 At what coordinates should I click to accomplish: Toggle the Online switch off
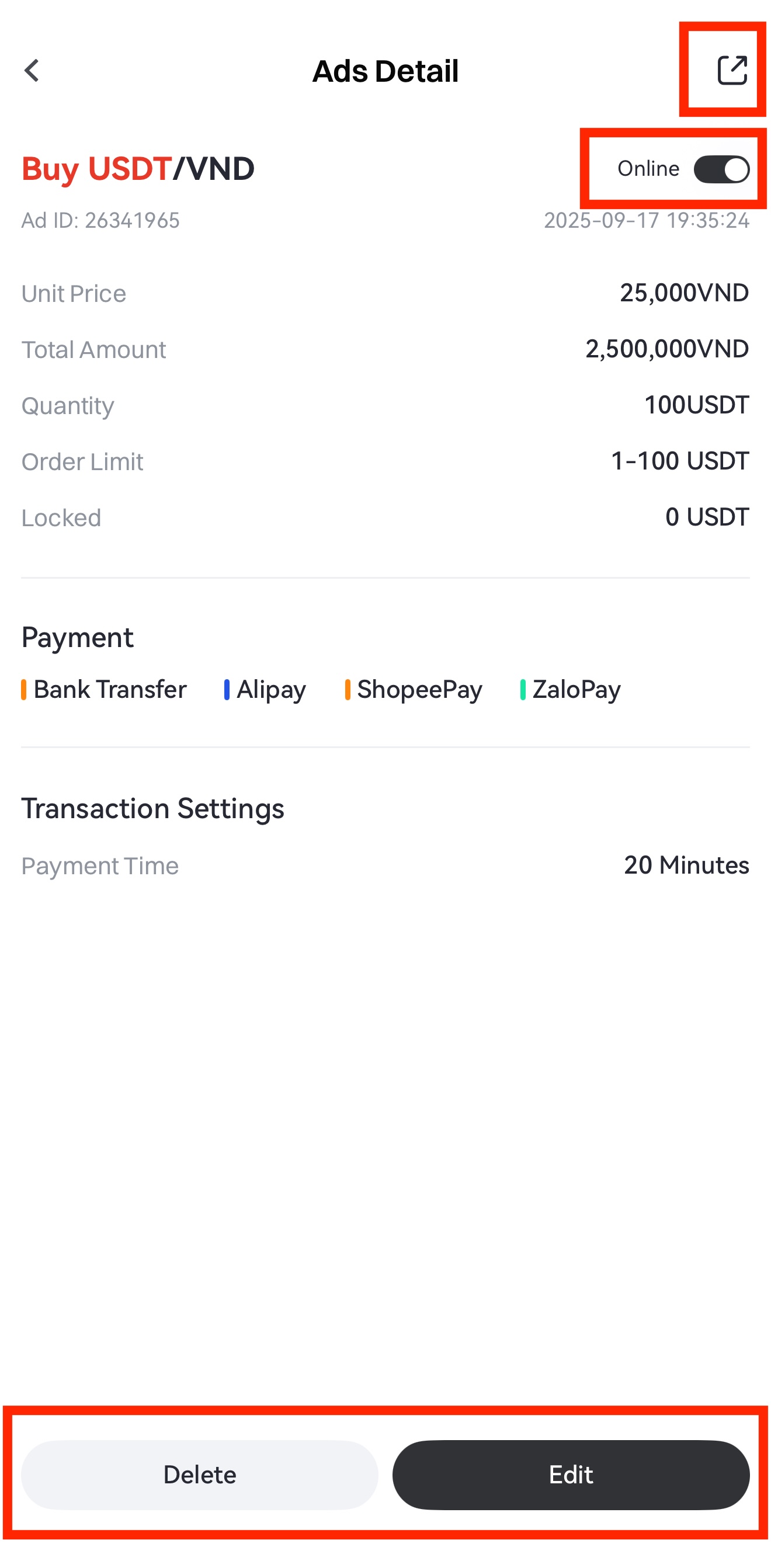pyautogui.click(x=721, y=169)
